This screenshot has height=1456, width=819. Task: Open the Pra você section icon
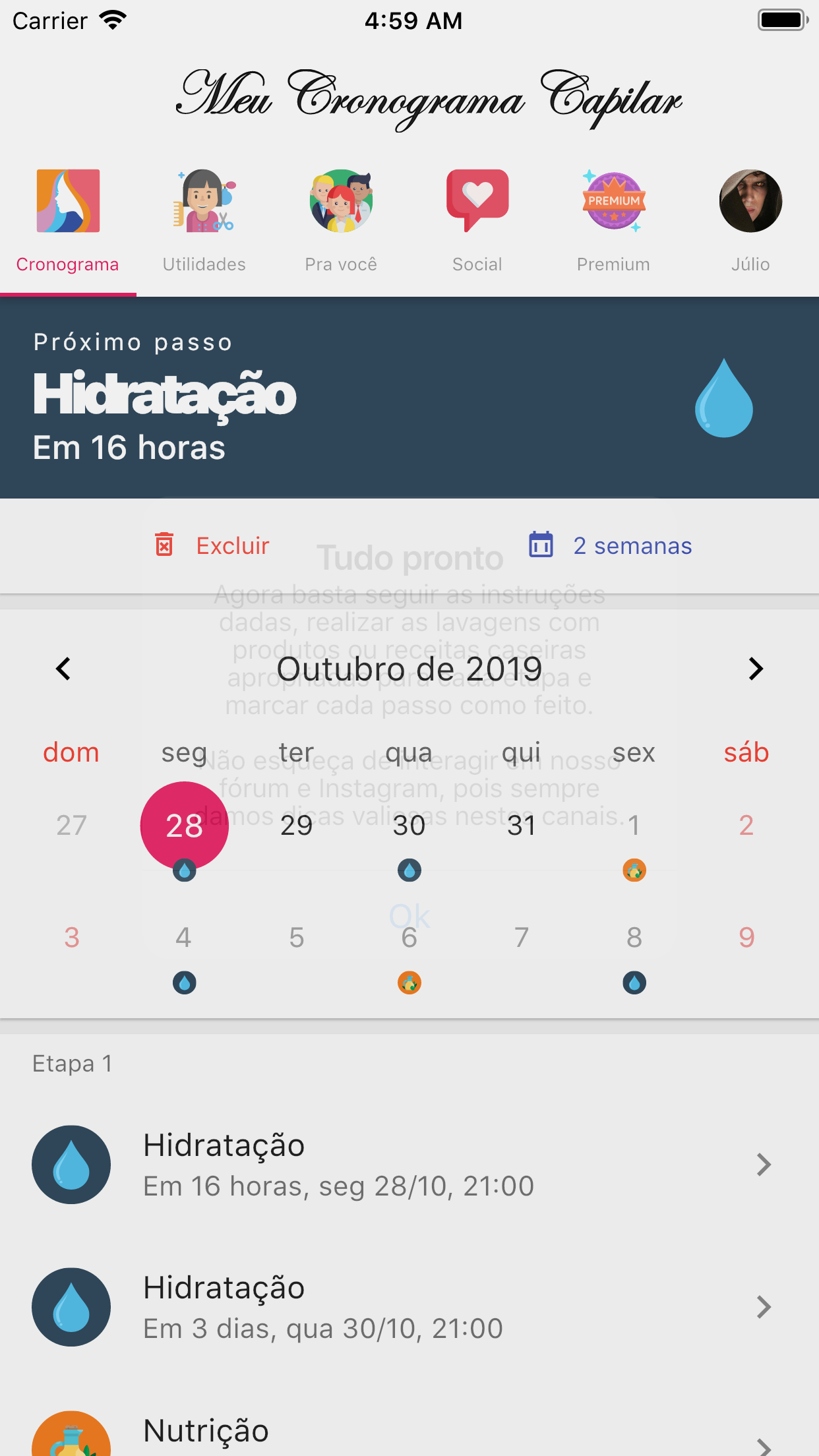[x=341, y=202]
